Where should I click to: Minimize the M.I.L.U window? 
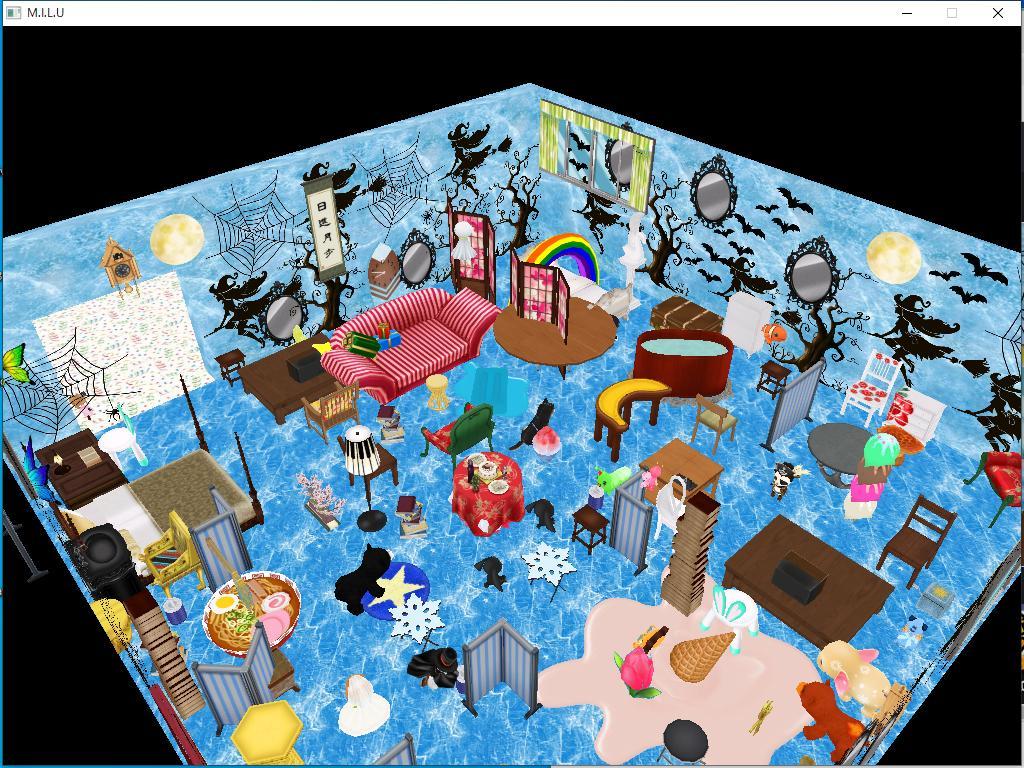pos(907,13)
